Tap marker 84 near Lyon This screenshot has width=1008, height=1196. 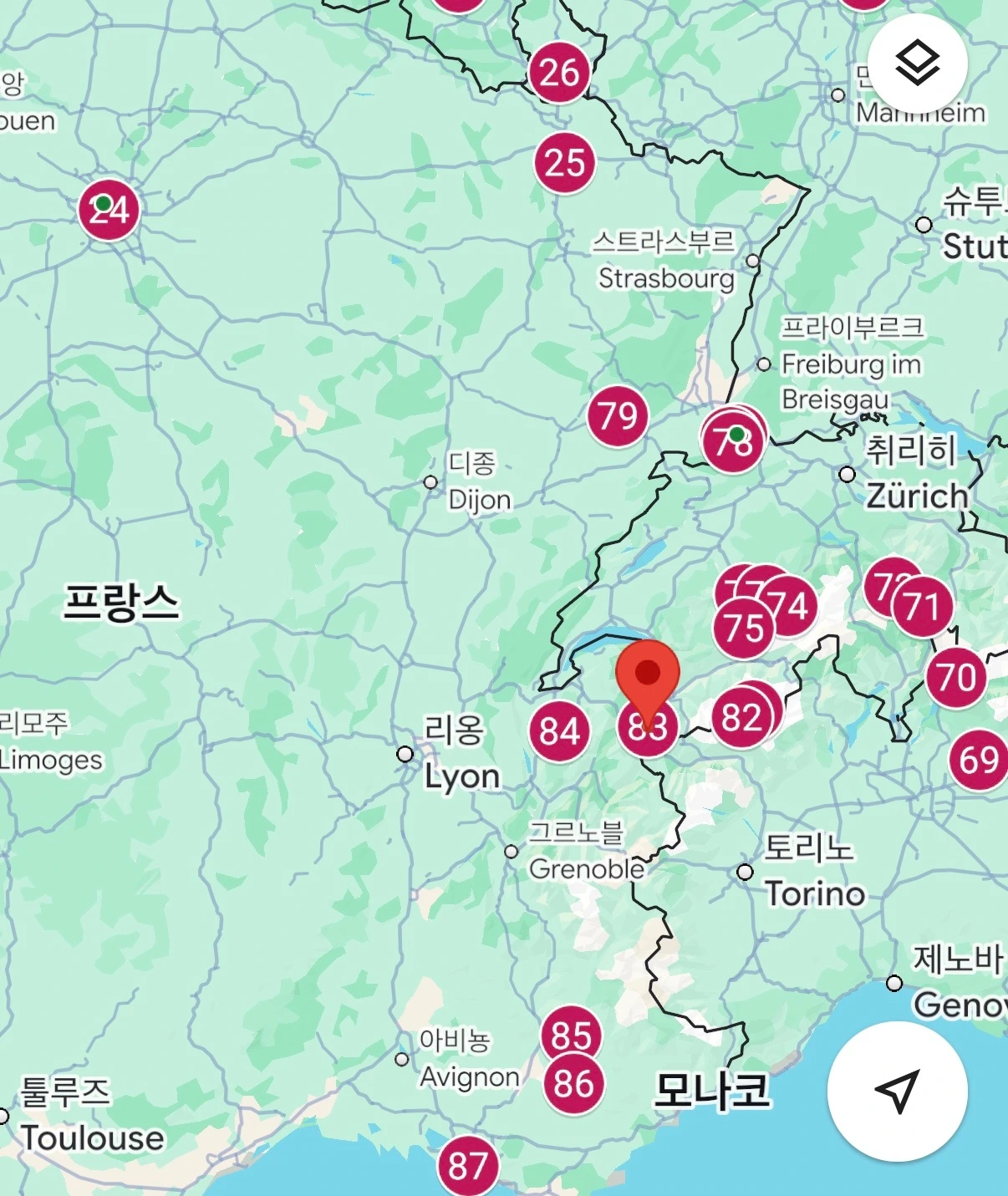pyautogui.click(x=559, y=731)
